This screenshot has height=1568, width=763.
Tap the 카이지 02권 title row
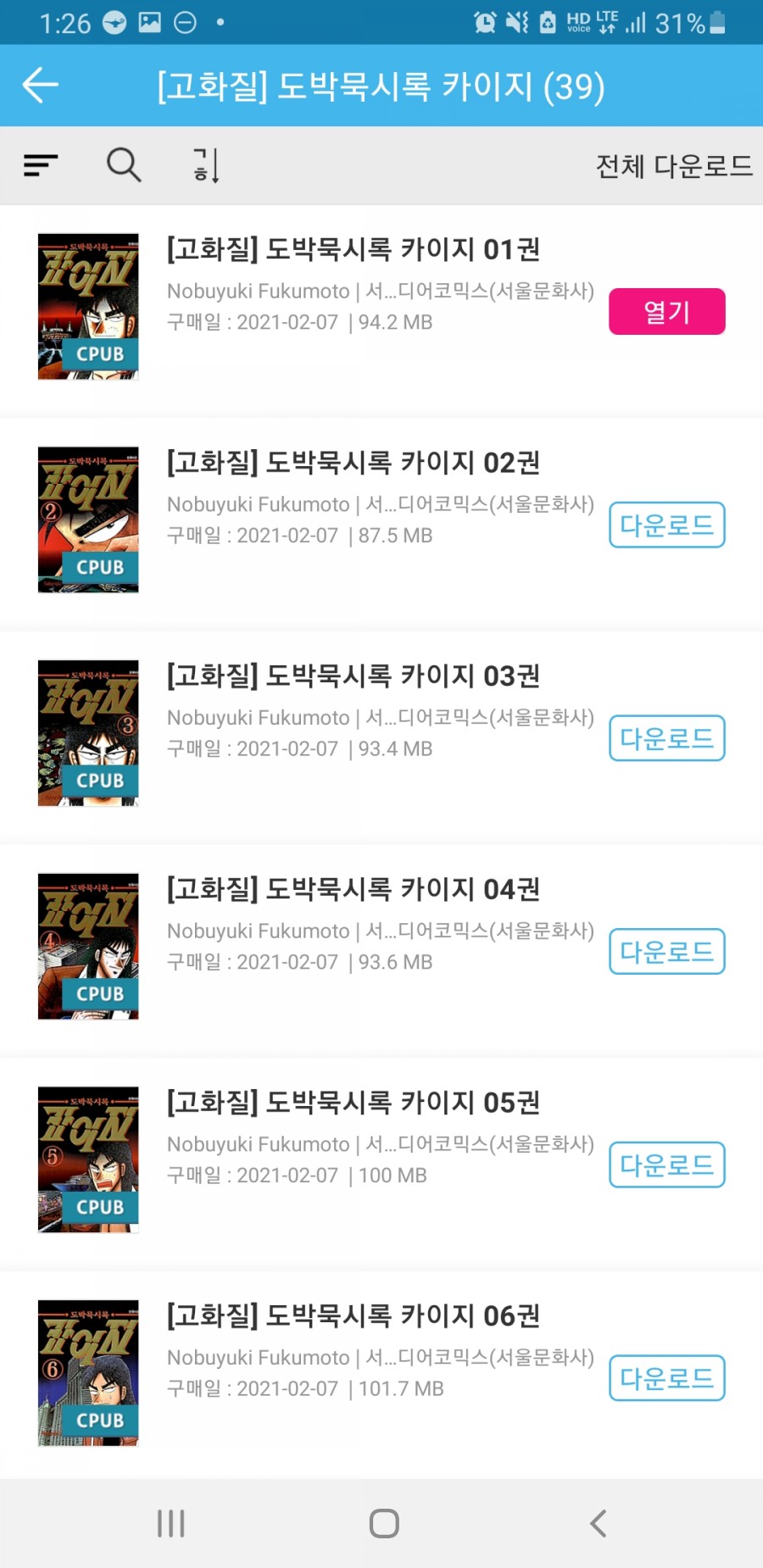pyautogui.click(x=354, y=463)
